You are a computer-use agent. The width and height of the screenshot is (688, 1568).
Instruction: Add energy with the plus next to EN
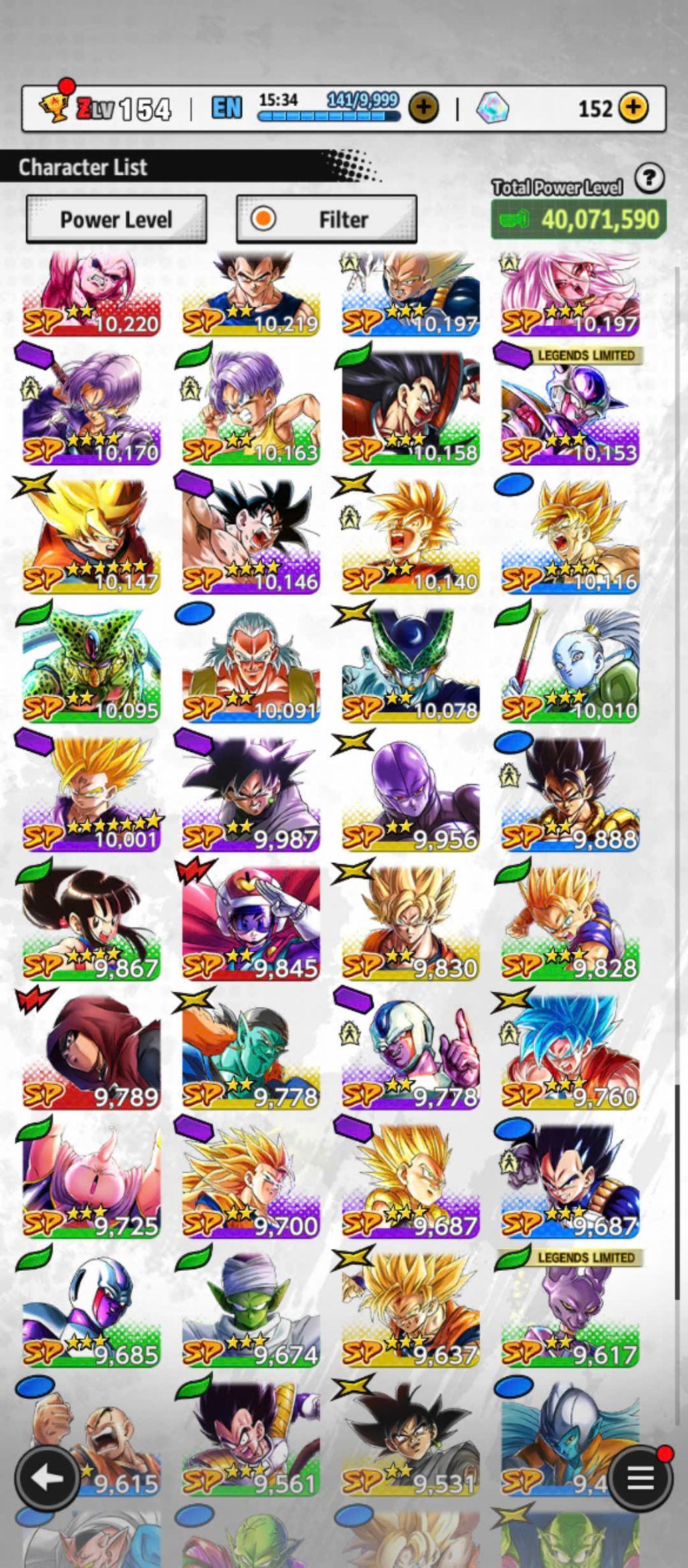[424, 107]
